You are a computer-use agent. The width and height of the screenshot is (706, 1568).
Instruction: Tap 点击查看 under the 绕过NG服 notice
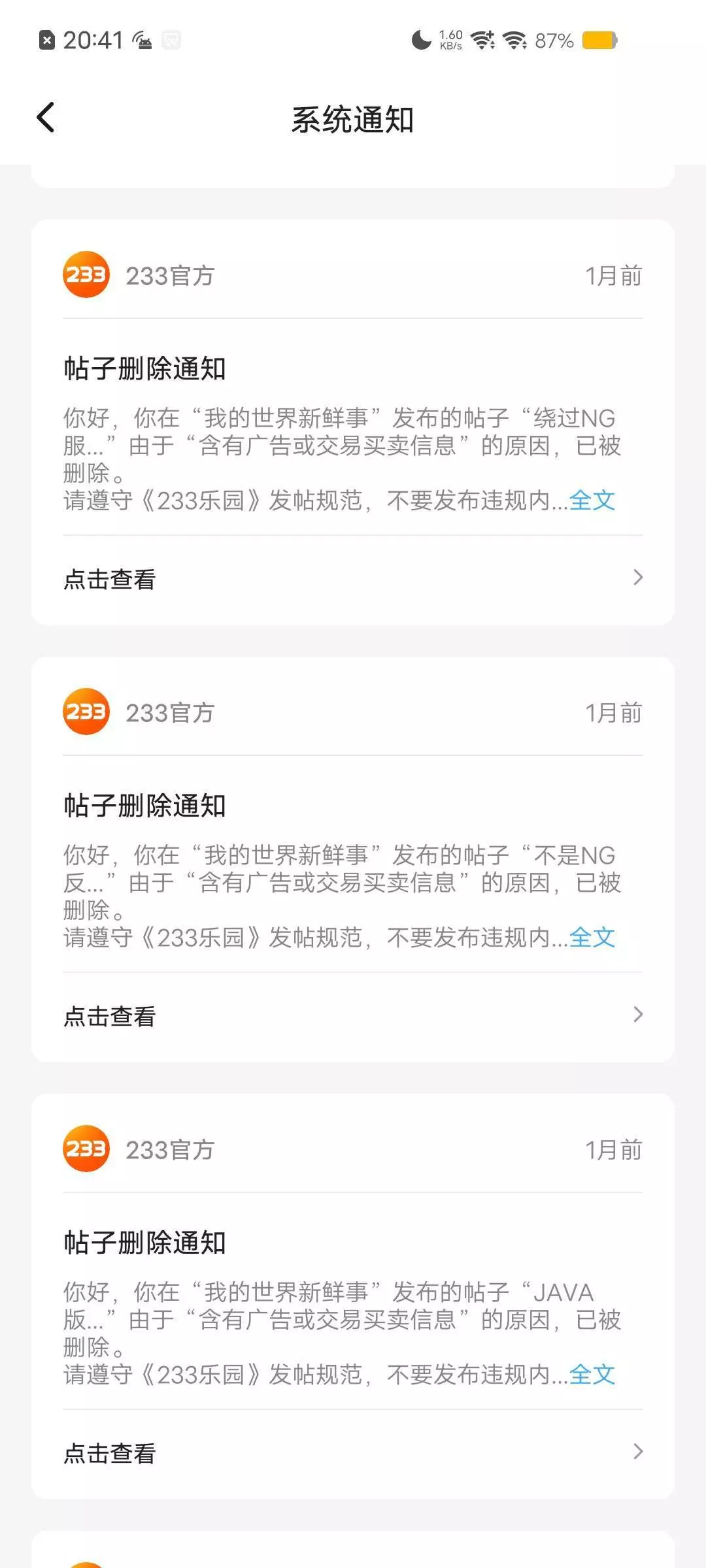point(353,579)
